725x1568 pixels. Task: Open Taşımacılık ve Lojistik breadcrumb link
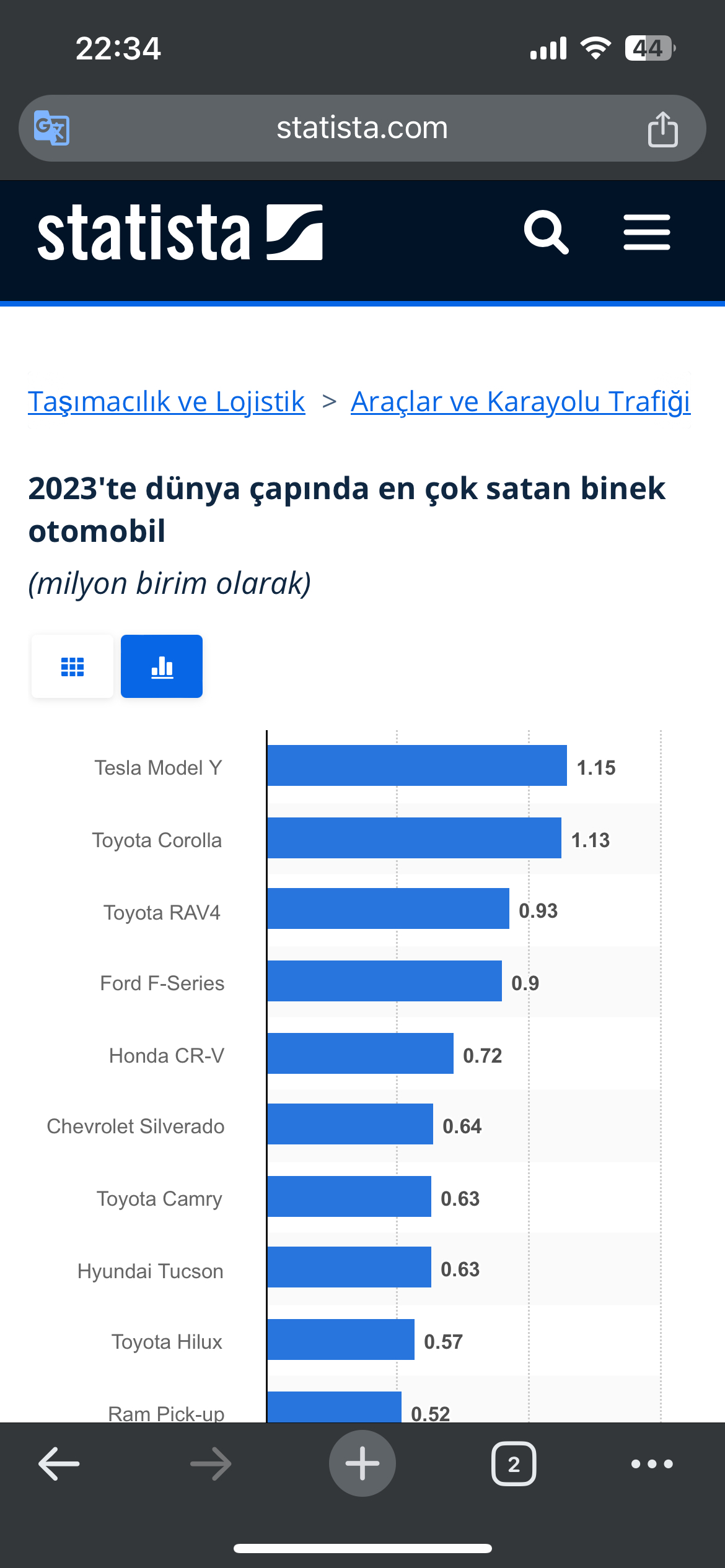167,401
